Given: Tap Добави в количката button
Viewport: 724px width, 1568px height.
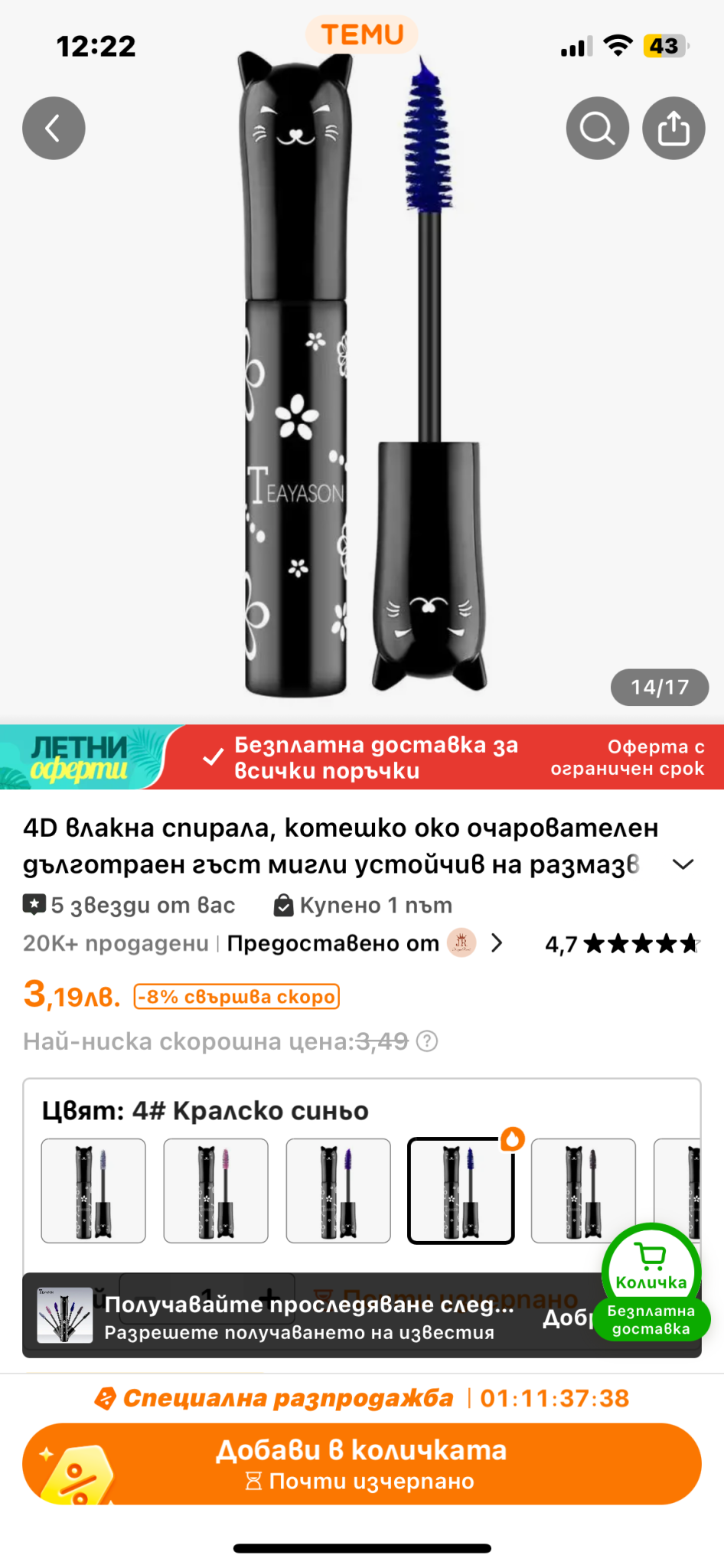Looking at the screenshot, I should click(x=362, y=1463).
